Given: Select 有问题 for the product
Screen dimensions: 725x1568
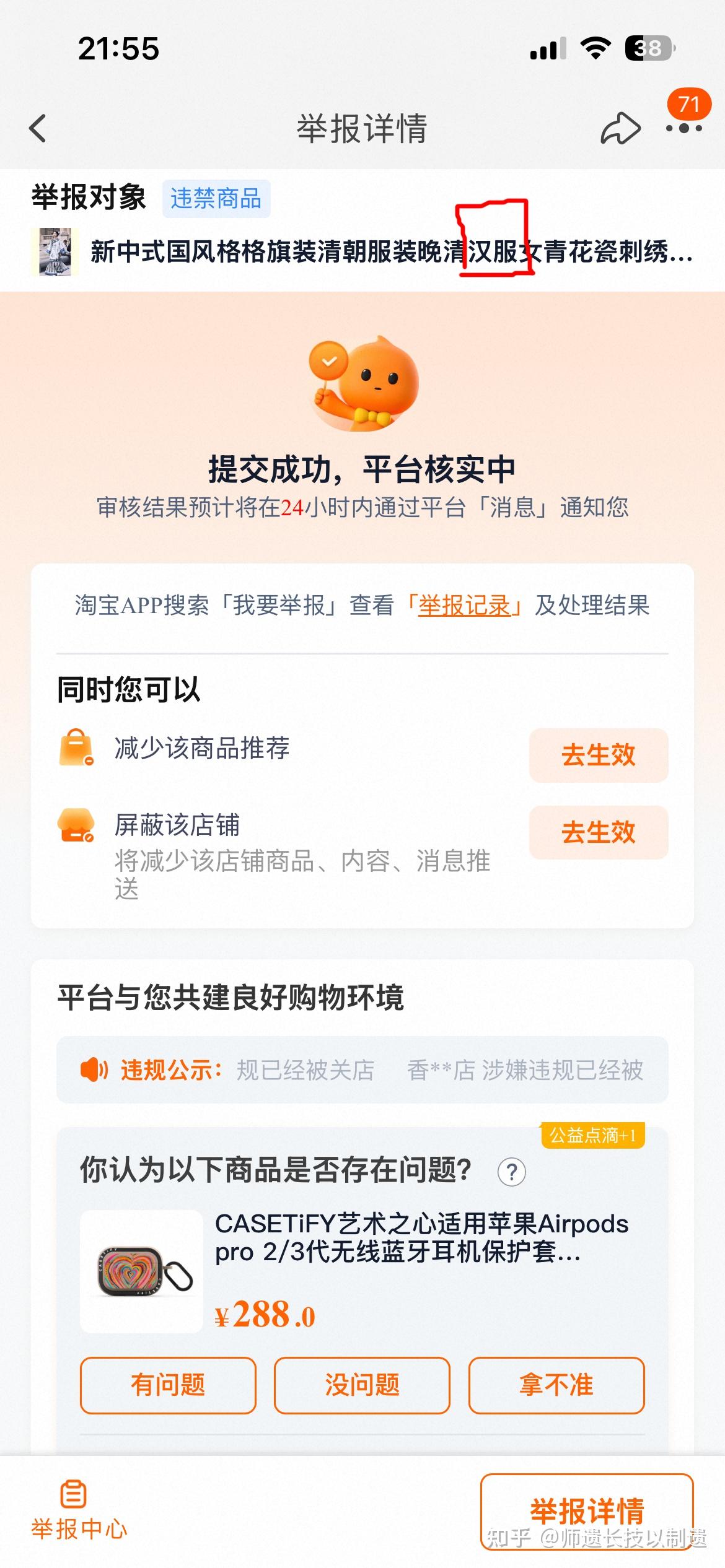Looking at the screenshot, I should (x=168, y=1385).
